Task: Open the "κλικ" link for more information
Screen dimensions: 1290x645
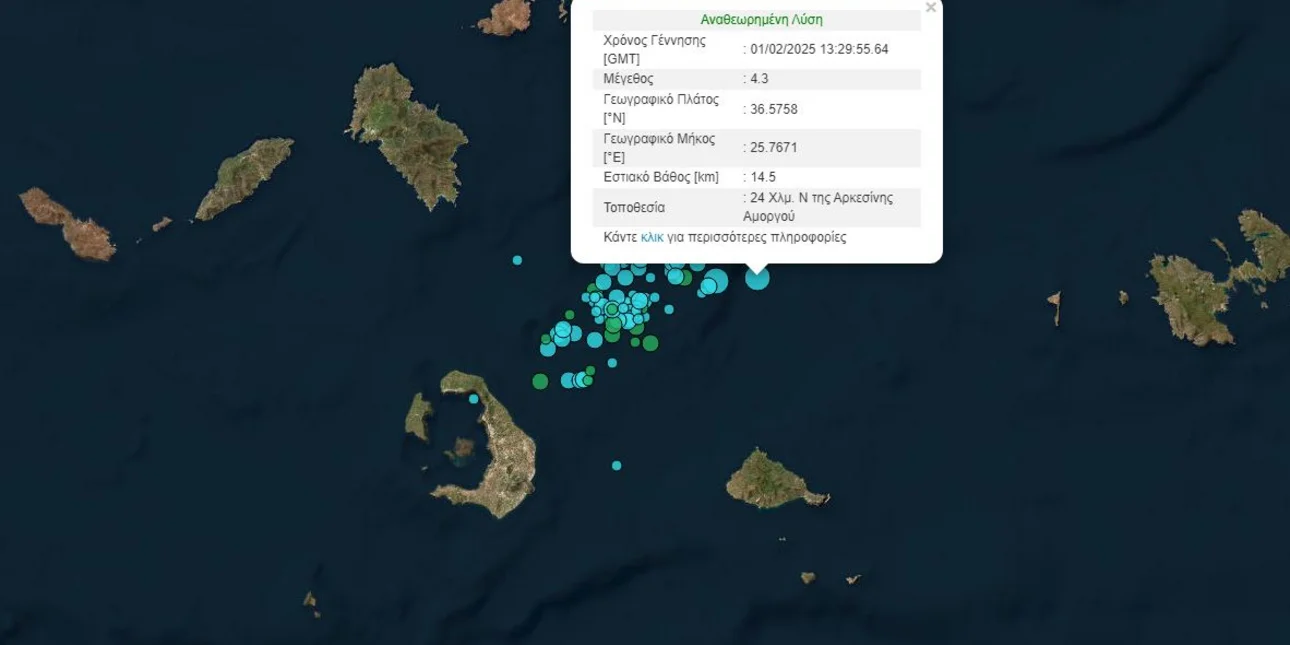Action: point(652,238)
